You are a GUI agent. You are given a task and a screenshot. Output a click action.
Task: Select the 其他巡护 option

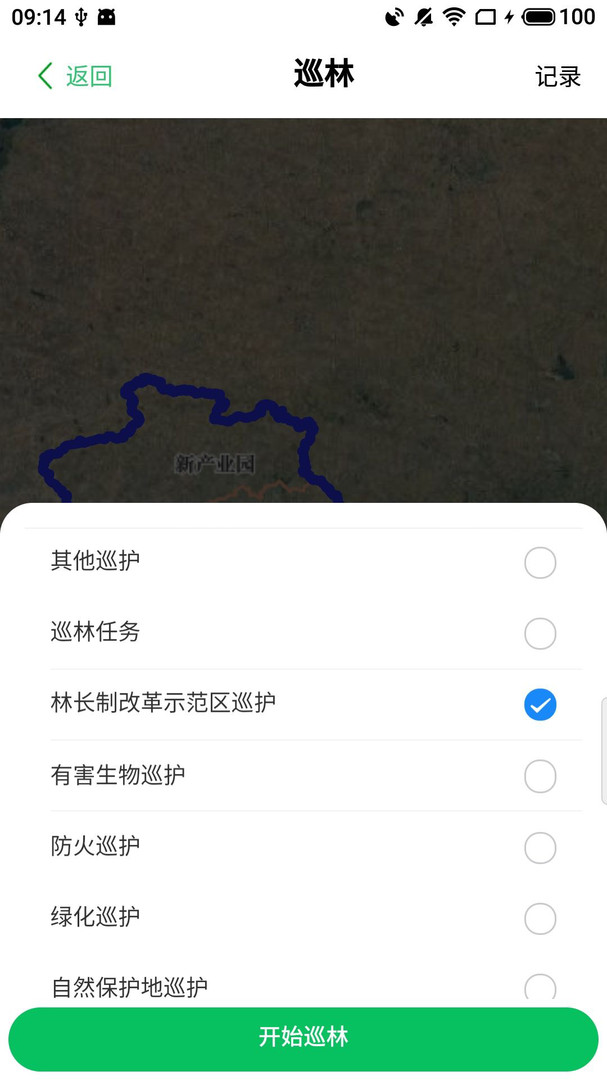coord(303,562)
